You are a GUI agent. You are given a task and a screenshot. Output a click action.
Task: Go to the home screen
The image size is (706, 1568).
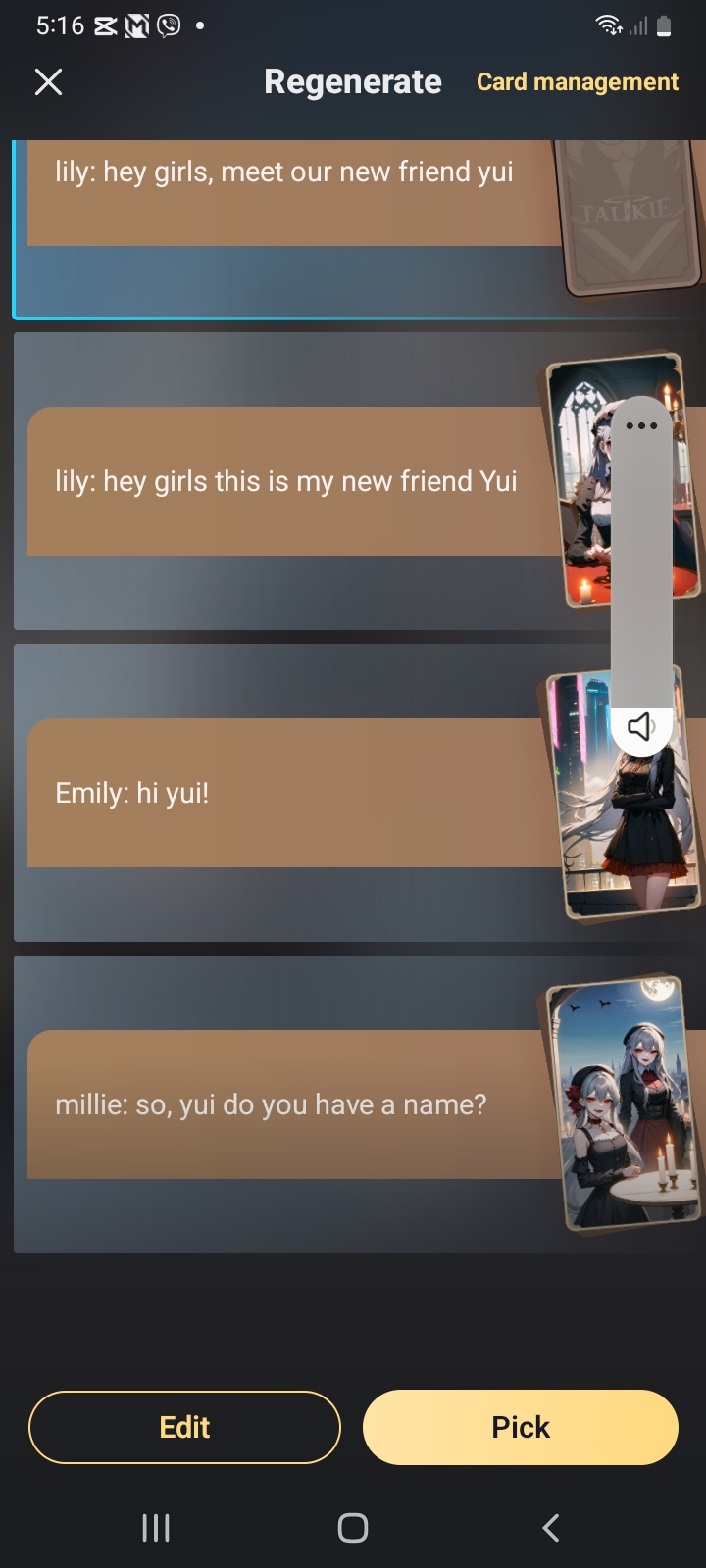(353, 1528)
